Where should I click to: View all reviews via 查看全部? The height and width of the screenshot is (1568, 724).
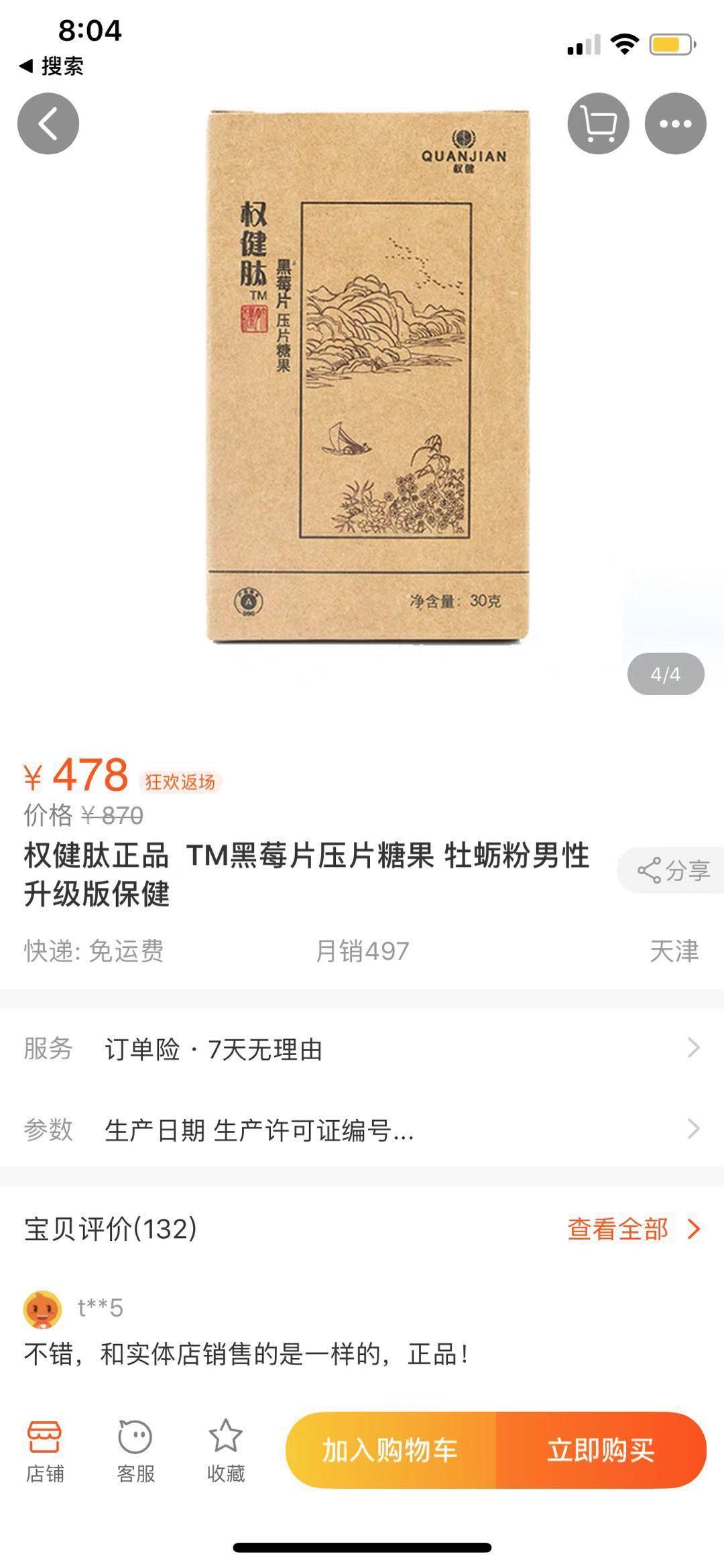click(x=633, y=1229)
